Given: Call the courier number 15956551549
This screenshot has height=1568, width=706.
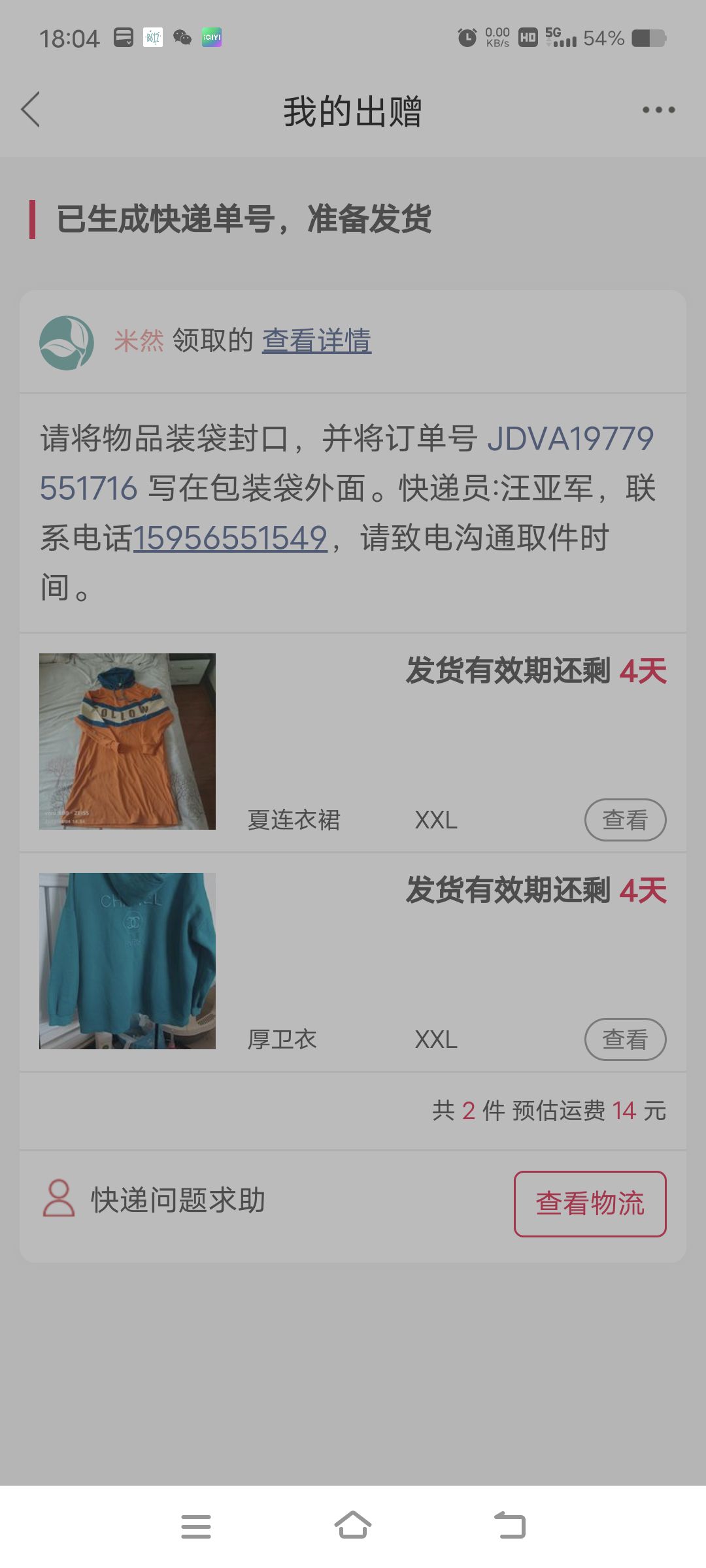Looking at the screenshot, I should point(230,538).
